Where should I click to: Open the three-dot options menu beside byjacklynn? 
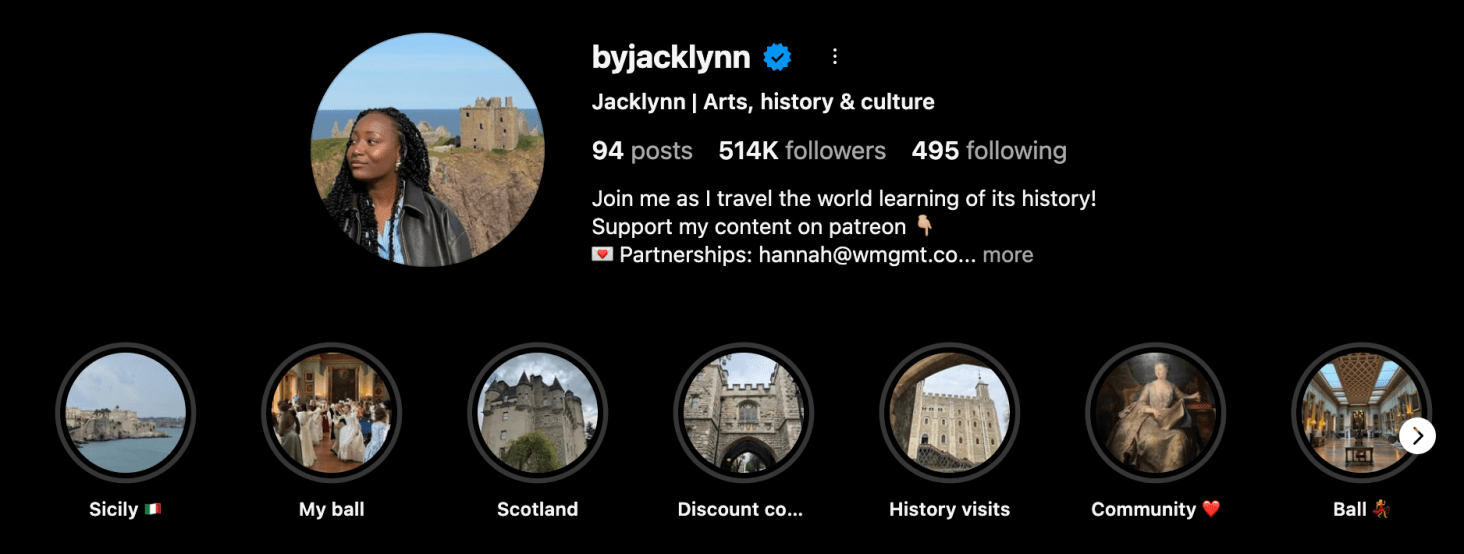coord(835,57)
